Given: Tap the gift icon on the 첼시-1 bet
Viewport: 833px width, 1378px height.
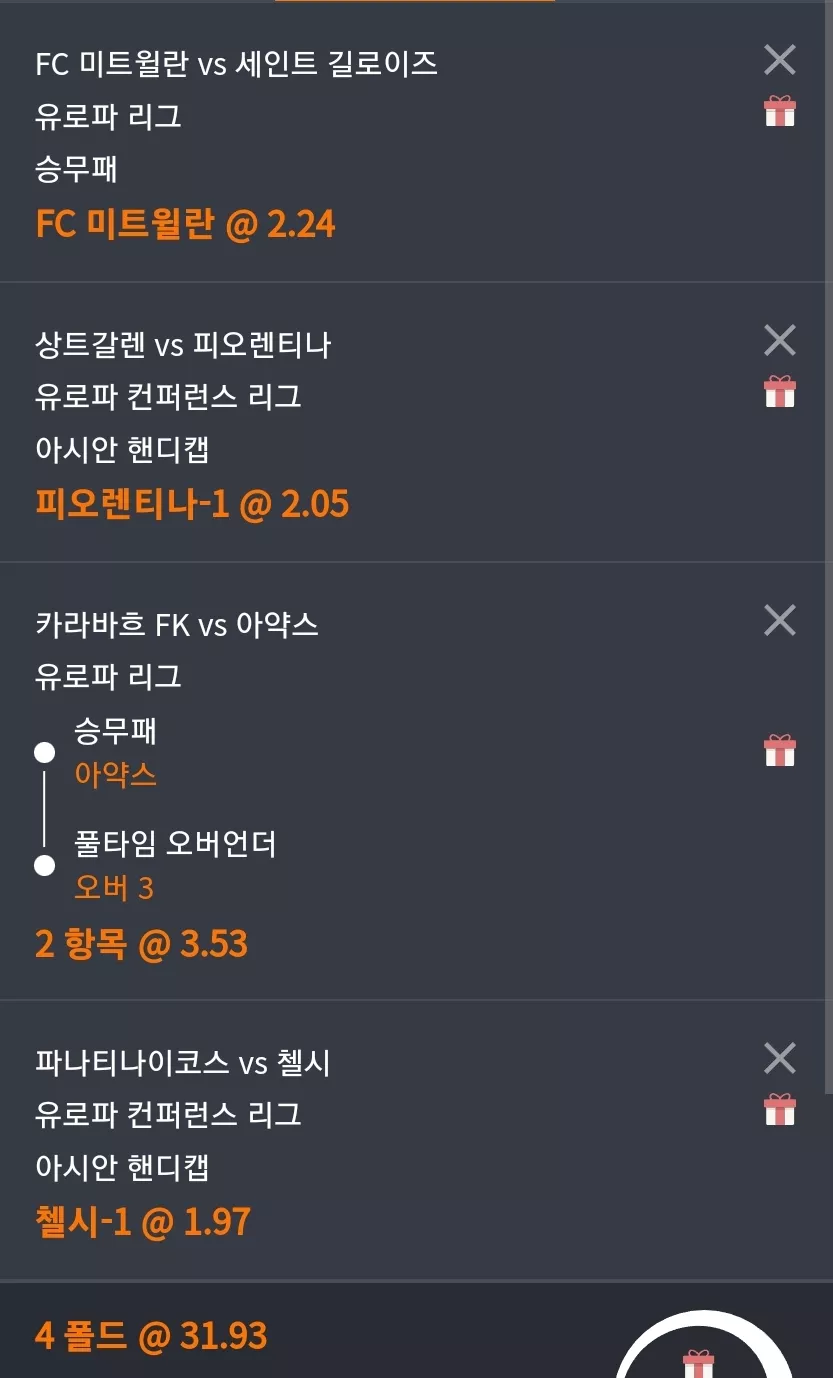Looking at the screenshot, I should click(x=779, y=1110).
